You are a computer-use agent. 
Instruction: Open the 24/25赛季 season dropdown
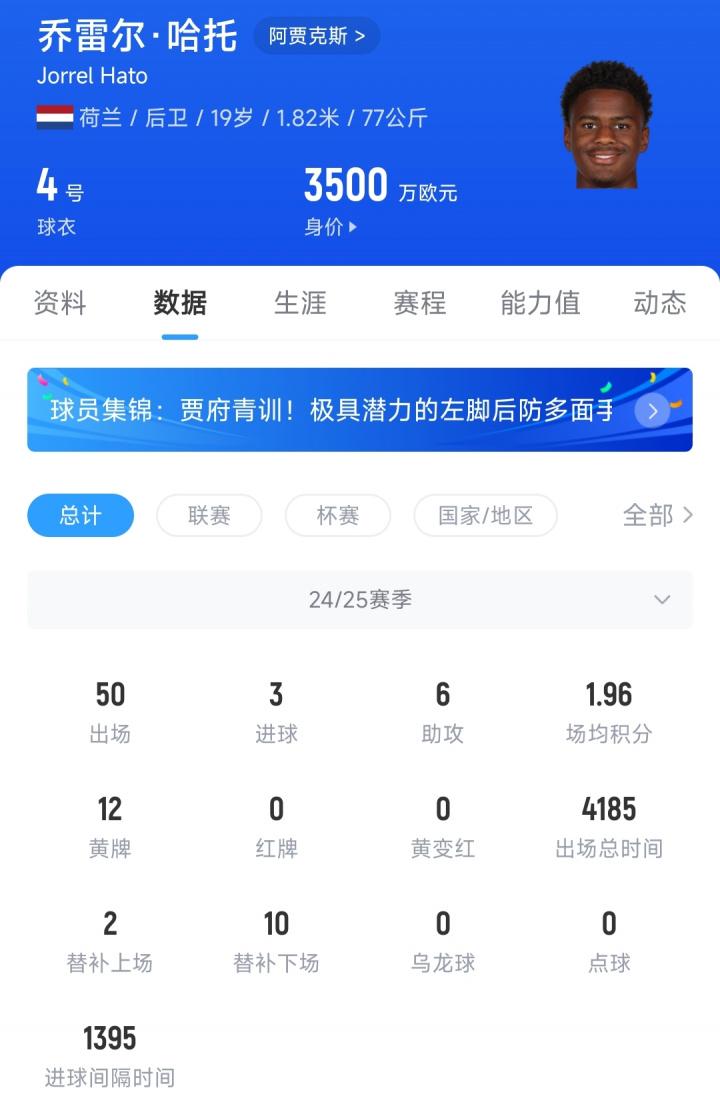click(360, 600)
